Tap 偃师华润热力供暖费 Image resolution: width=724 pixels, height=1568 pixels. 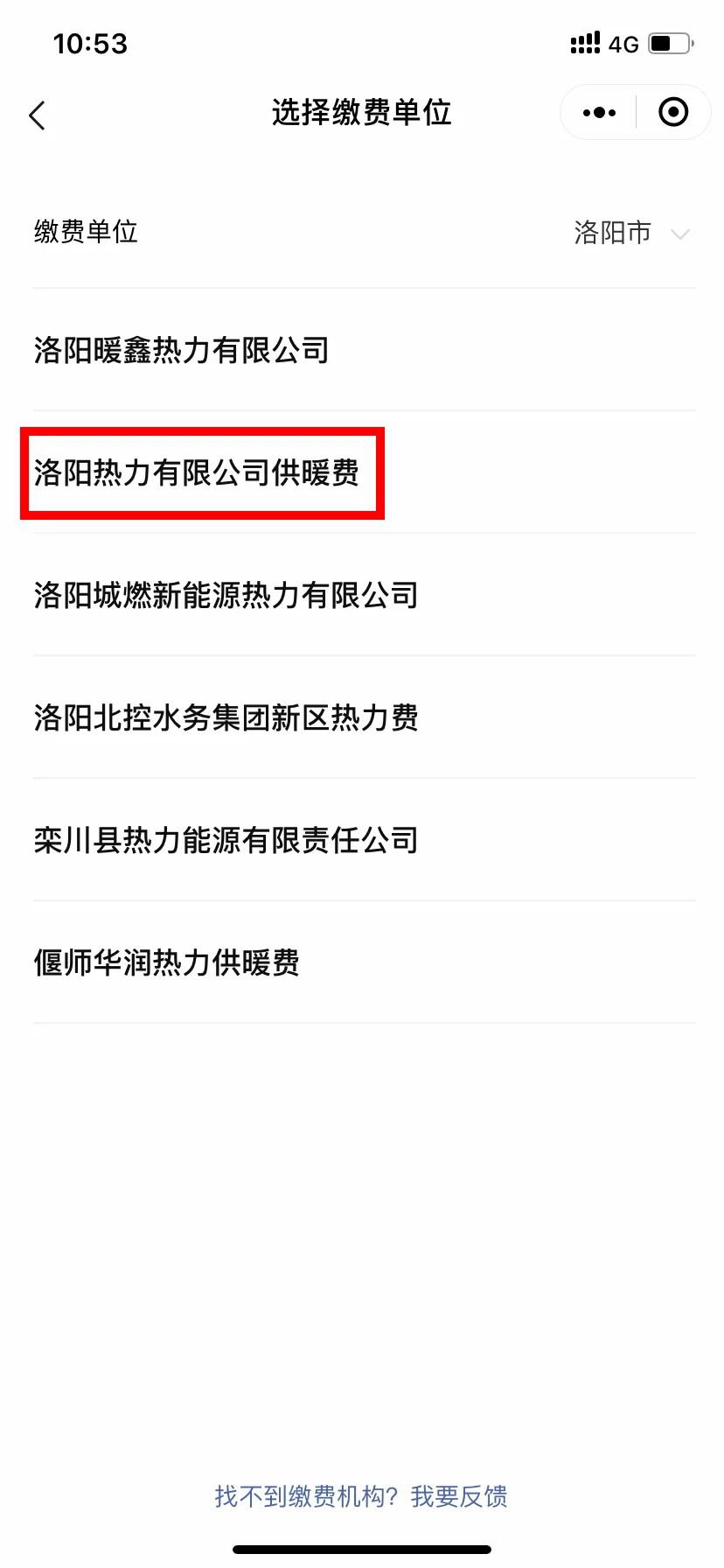click(167, 962)
